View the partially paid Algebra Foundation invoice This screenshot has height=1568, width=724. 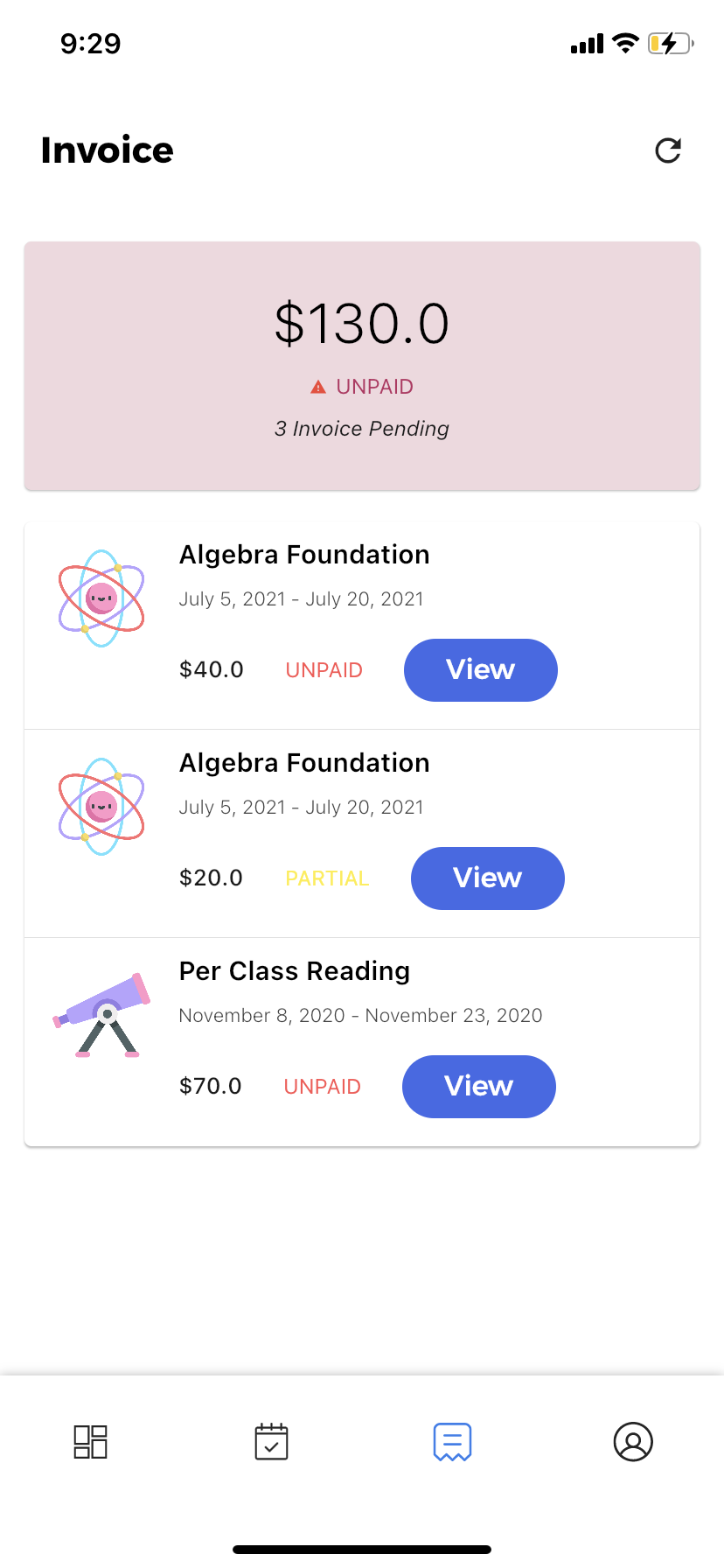[487, 878]
